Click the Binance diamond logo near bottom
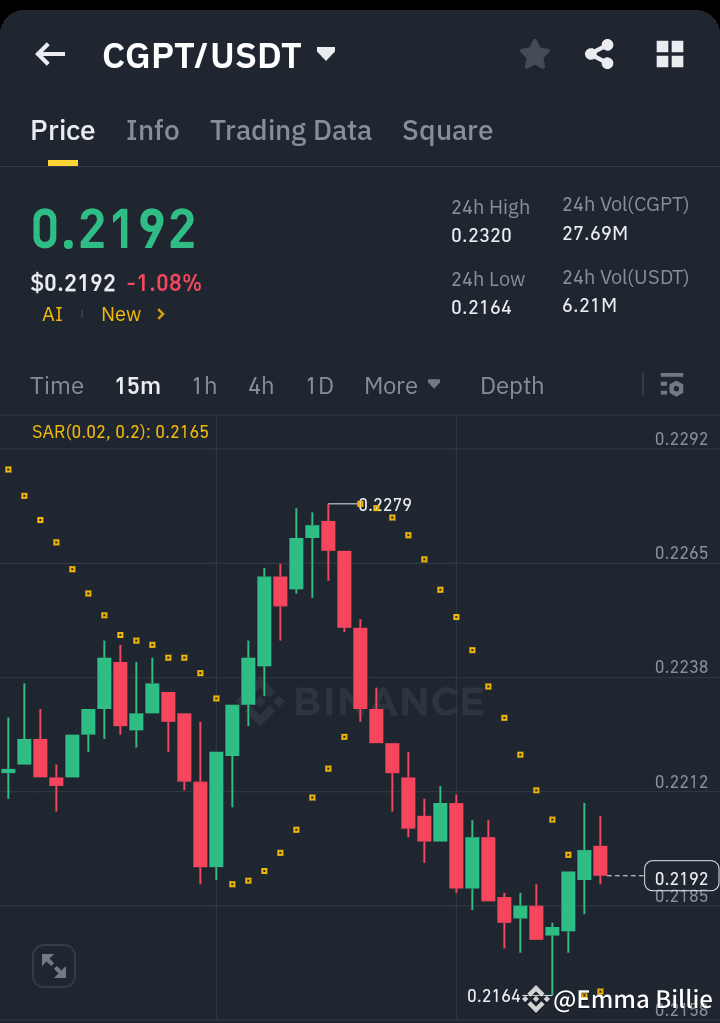 (x=536, y=997)
